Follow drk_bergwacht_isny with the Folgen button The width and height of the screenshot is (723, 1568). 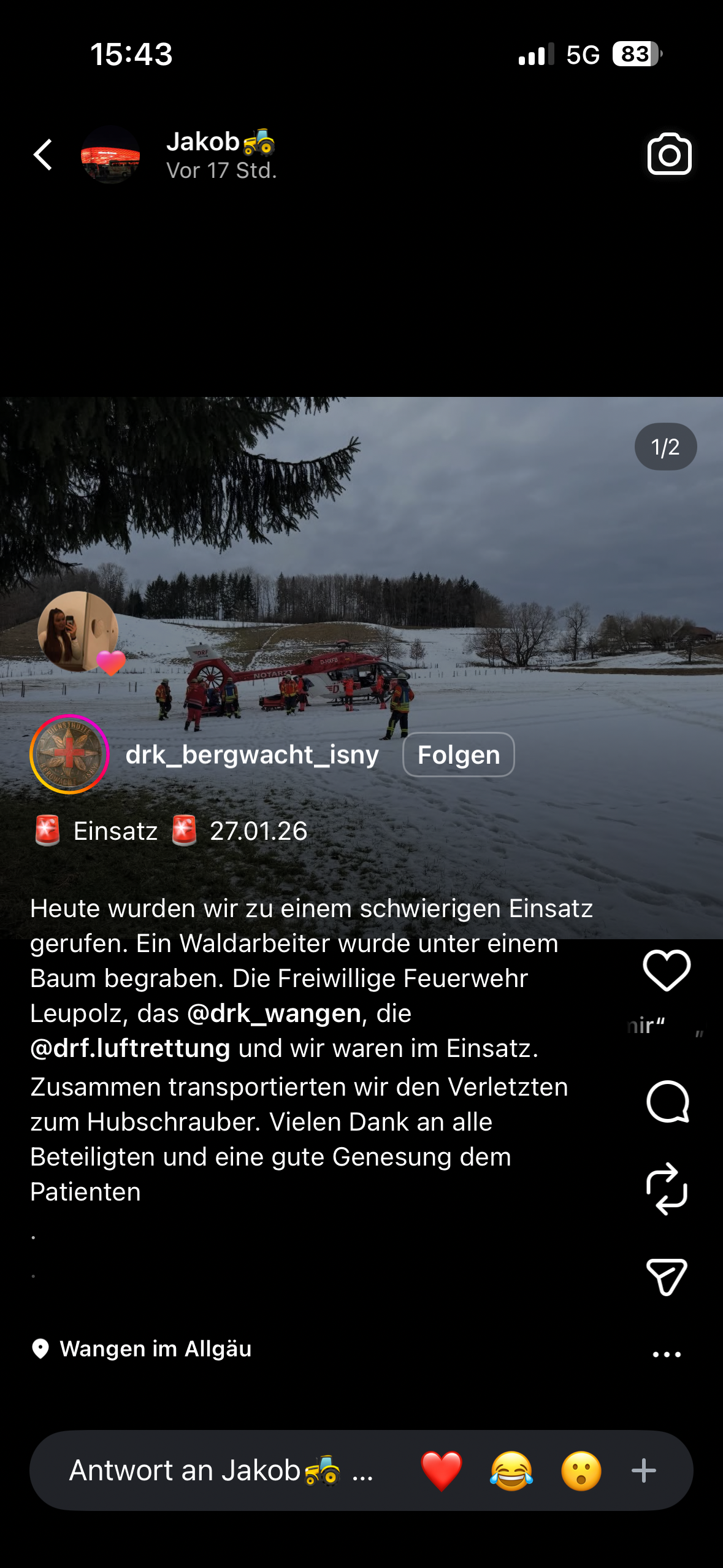coord(458,755)
